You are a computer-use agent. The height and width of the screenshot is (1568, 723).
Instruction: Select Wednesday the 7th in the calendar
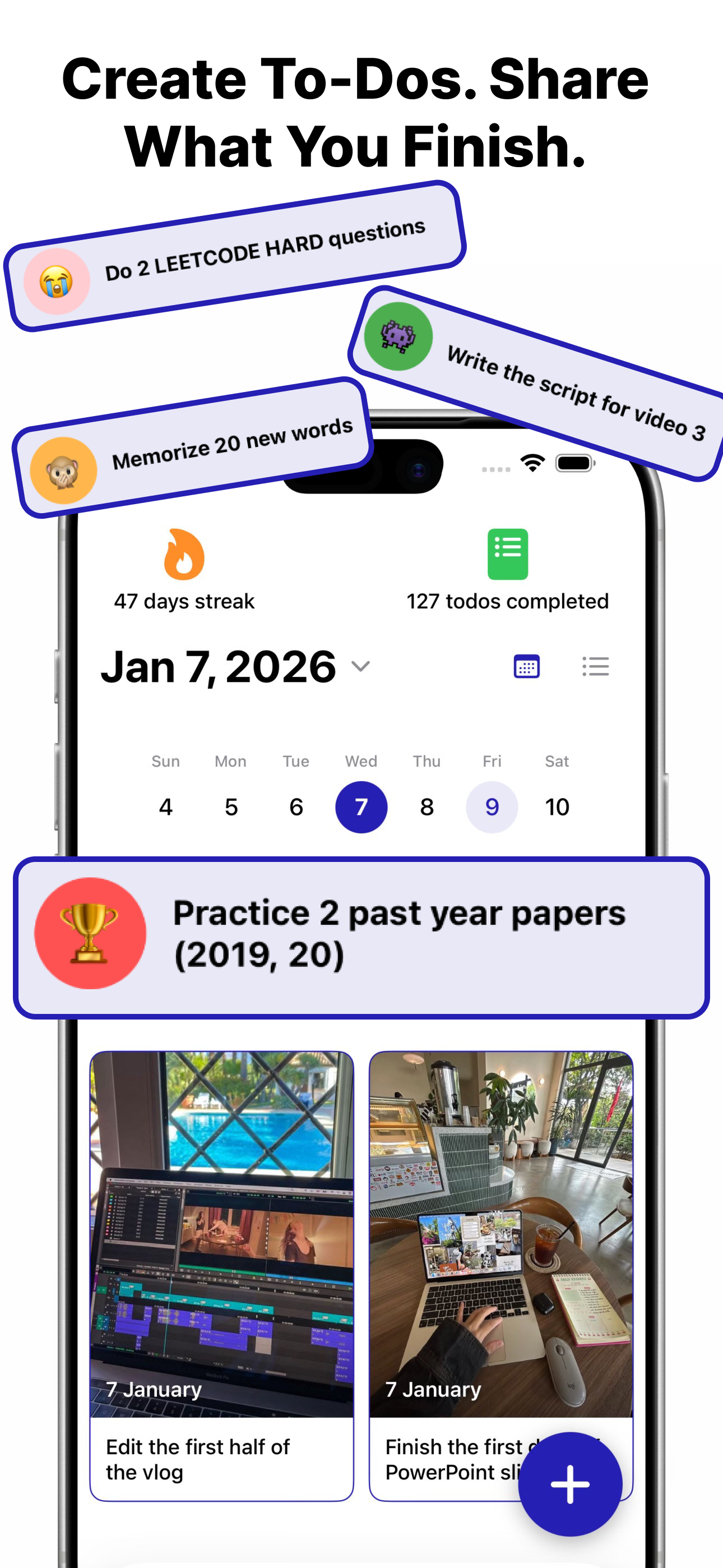coord(361,806)
